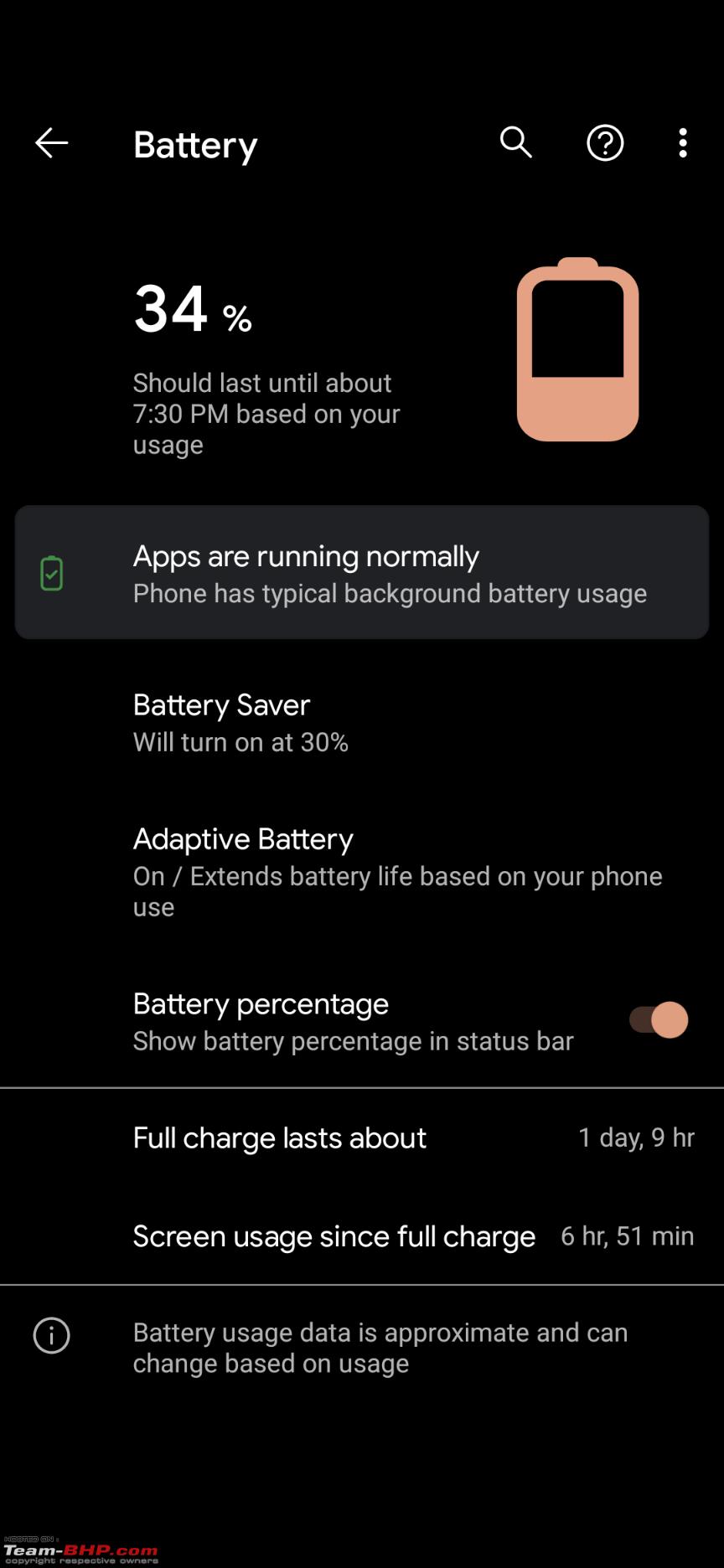Open Adaptive Battery settings
Viewport: 724px width, 1568px height.
[362, 872]
